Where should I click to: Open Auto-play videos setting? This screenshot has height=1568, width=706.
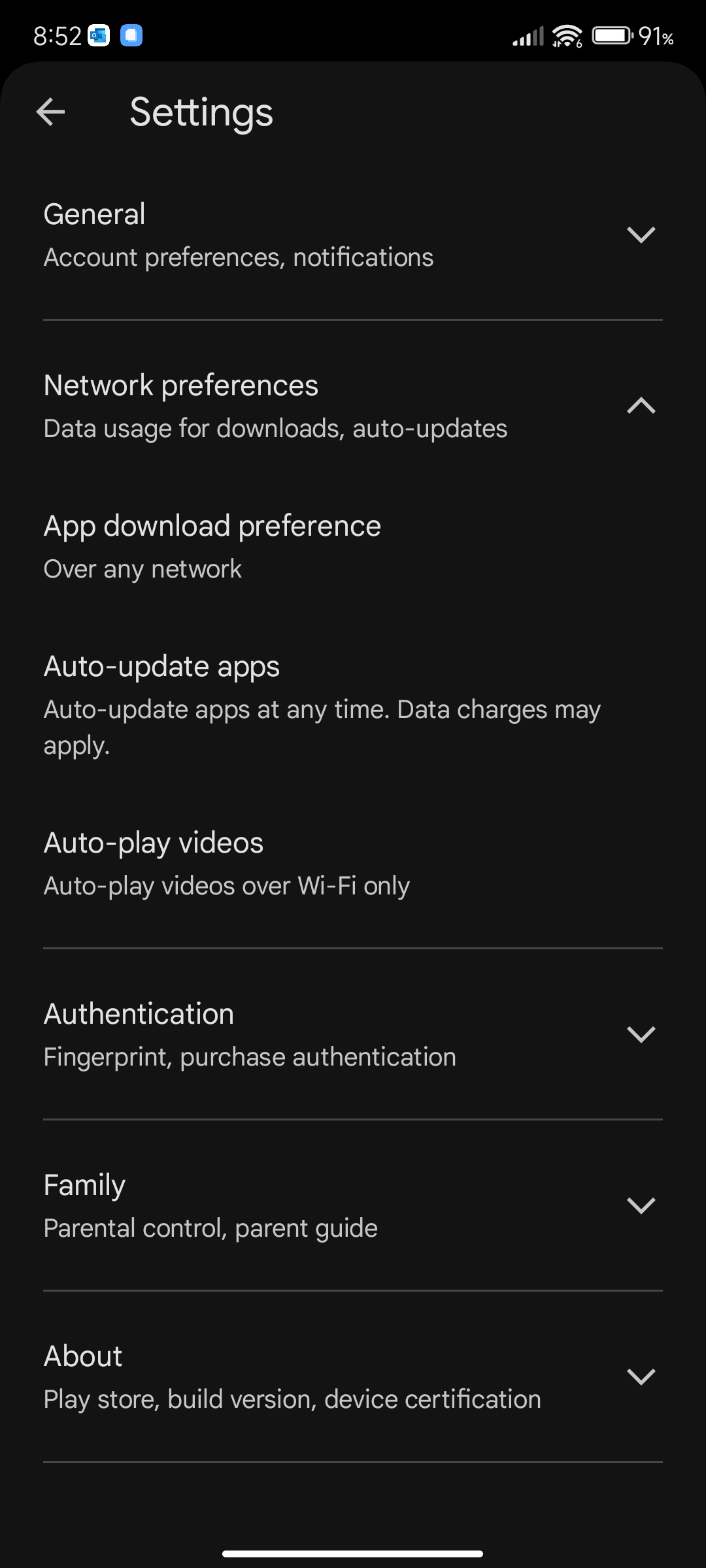click(x=353, y=864)
